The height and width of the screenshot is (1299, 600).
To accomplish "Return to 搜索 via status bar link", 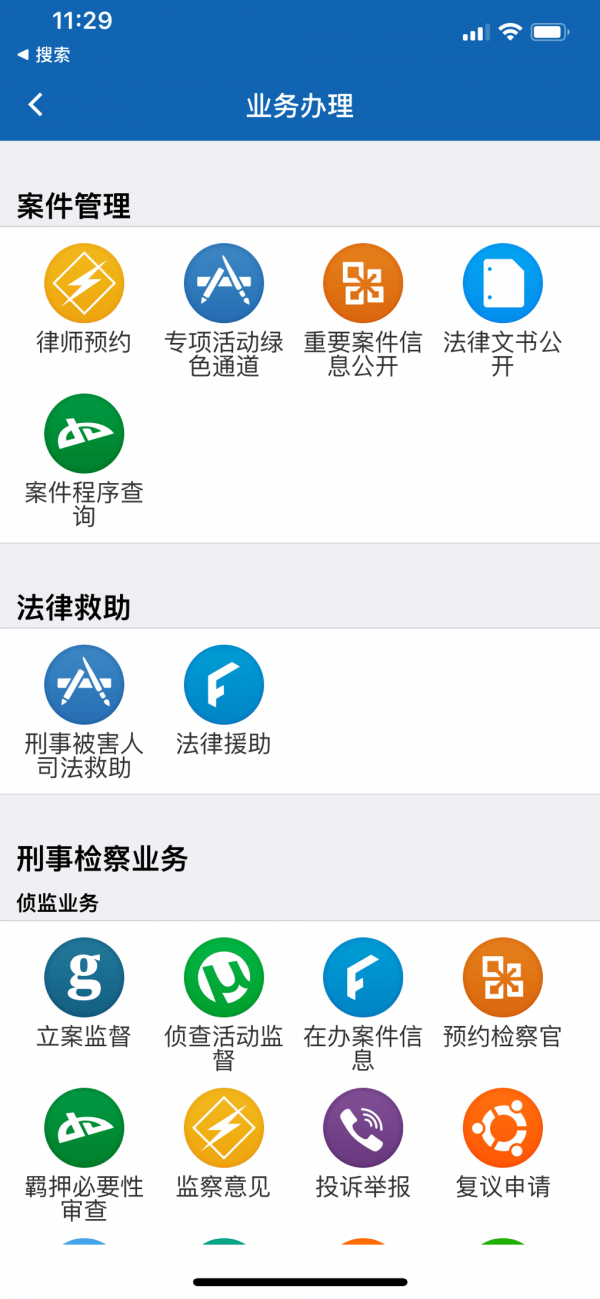I will (x=44, y=55).
